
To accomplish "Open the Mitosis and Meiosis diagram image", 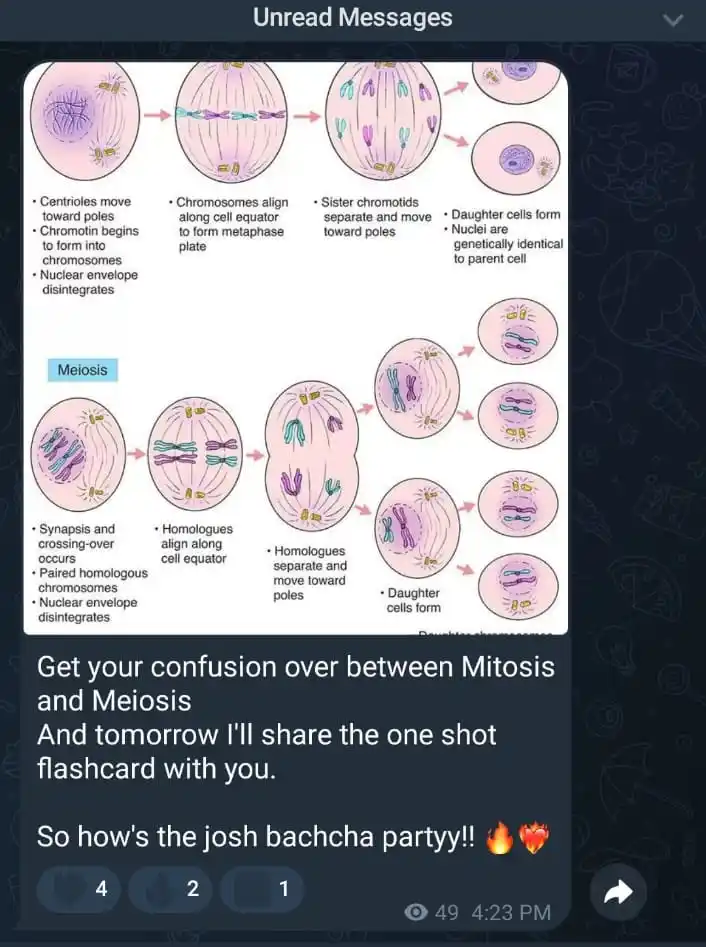I will 295,348.
